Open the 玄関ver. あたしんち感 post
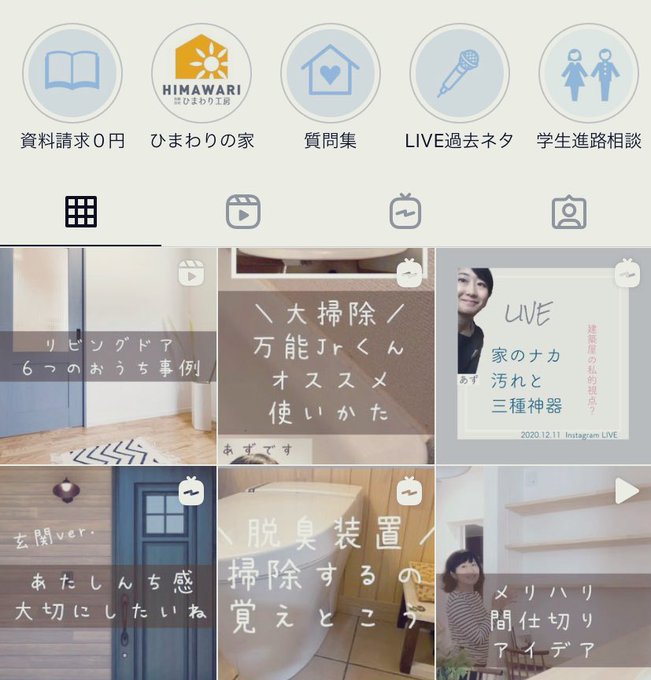The width and height of the screenshot is (651, 680). pyautogui.click(x=107, y=573)
